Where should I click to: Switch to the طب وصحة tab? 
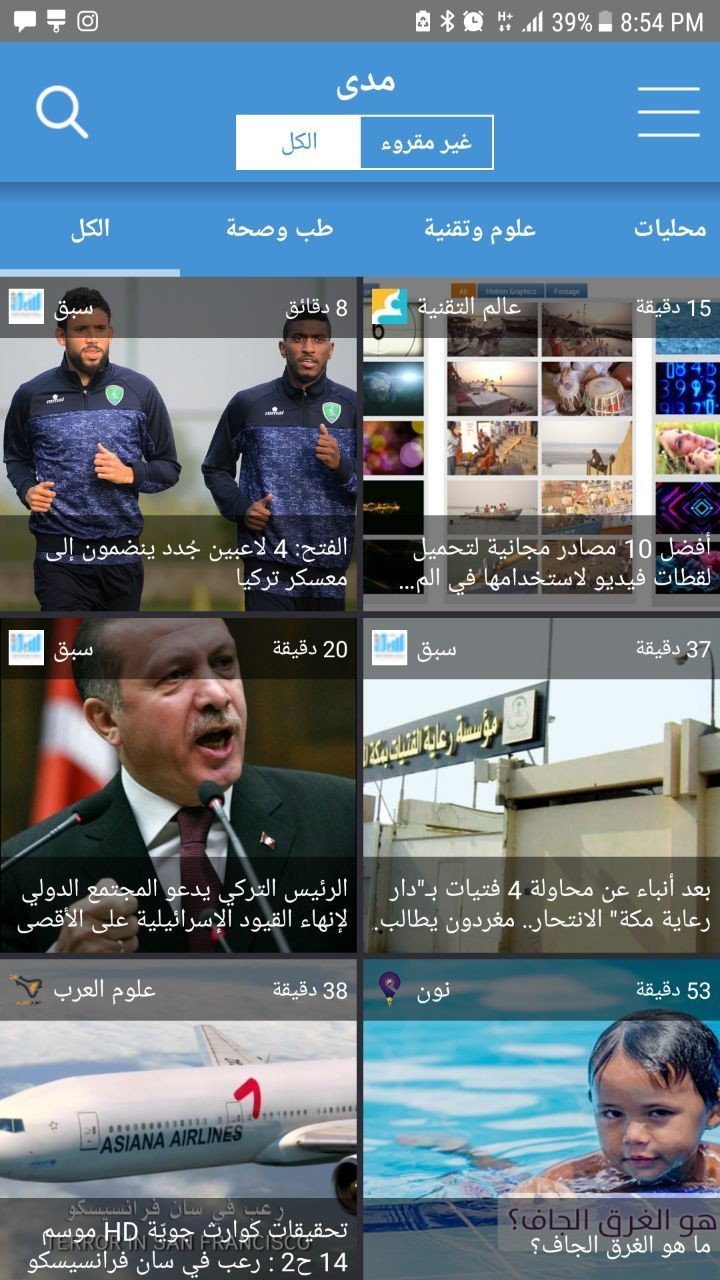coord(279,229)
